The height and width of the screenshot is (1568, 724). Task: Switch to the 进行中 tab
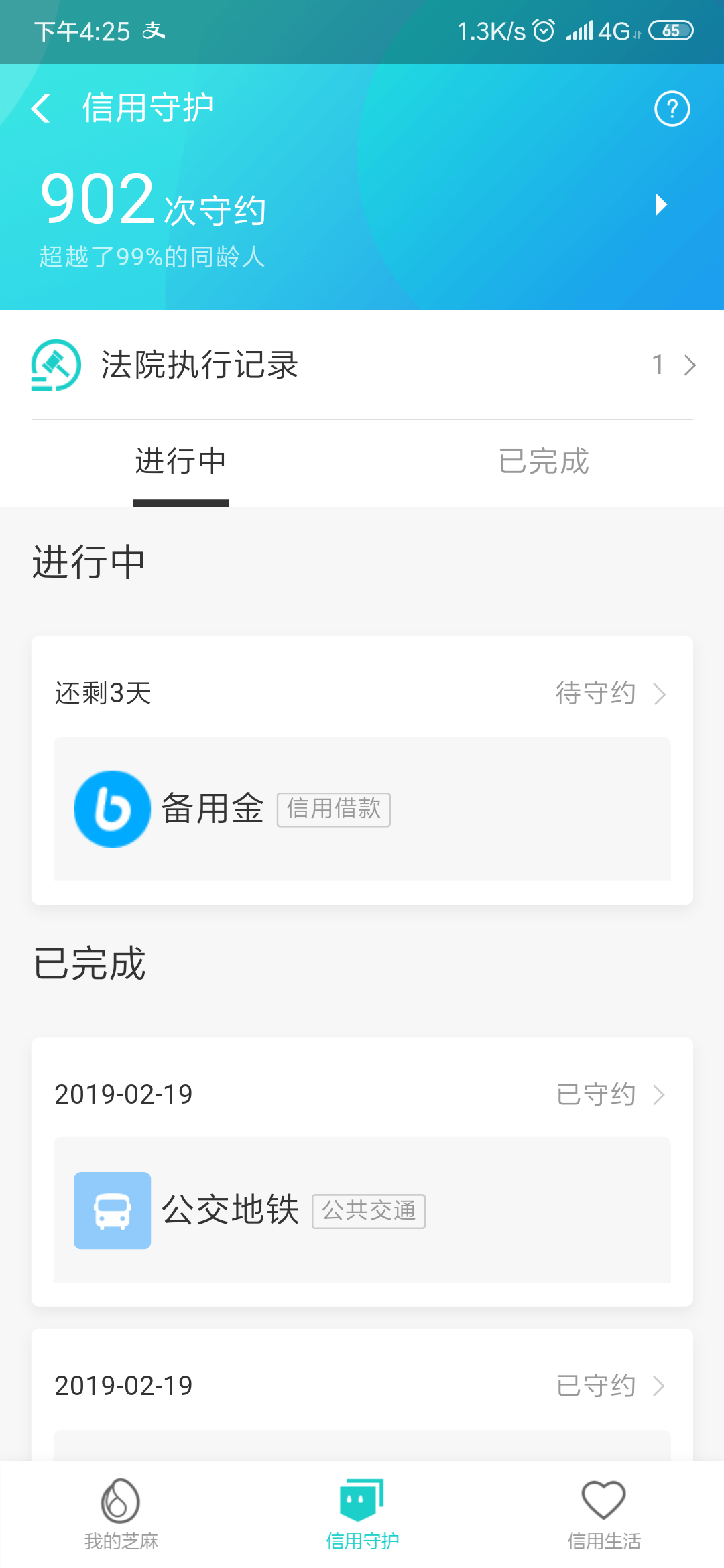(180, 462)
